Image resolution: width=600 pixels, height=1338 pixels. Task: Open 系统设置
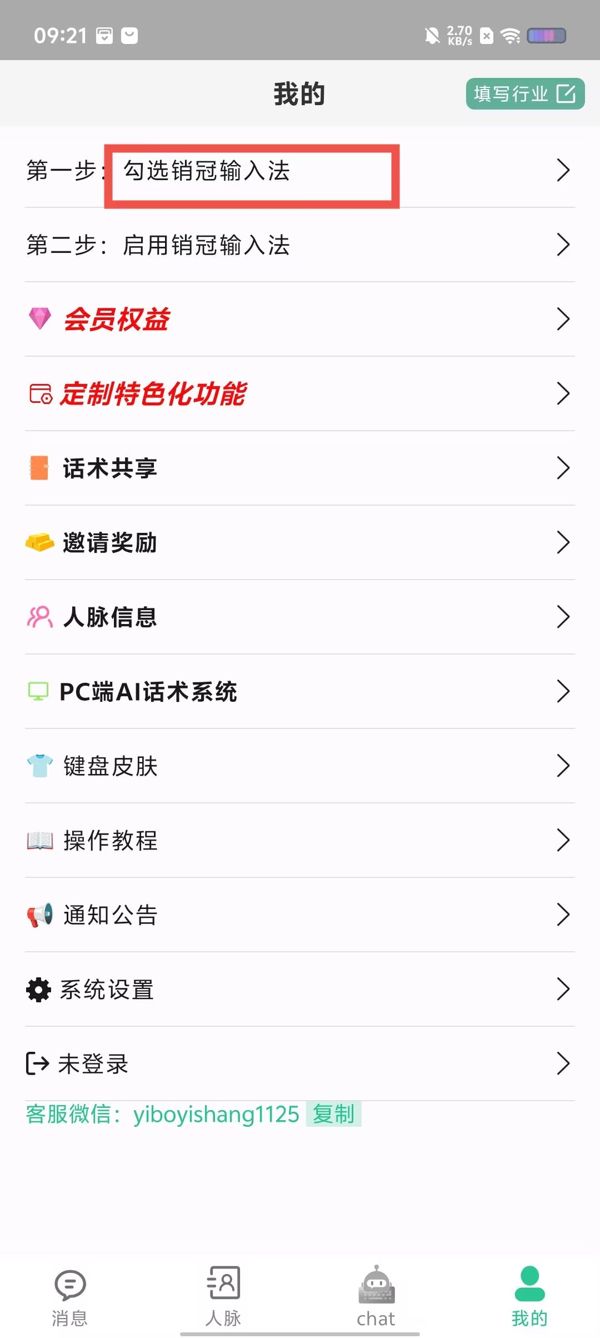click(x=300, y=990)
